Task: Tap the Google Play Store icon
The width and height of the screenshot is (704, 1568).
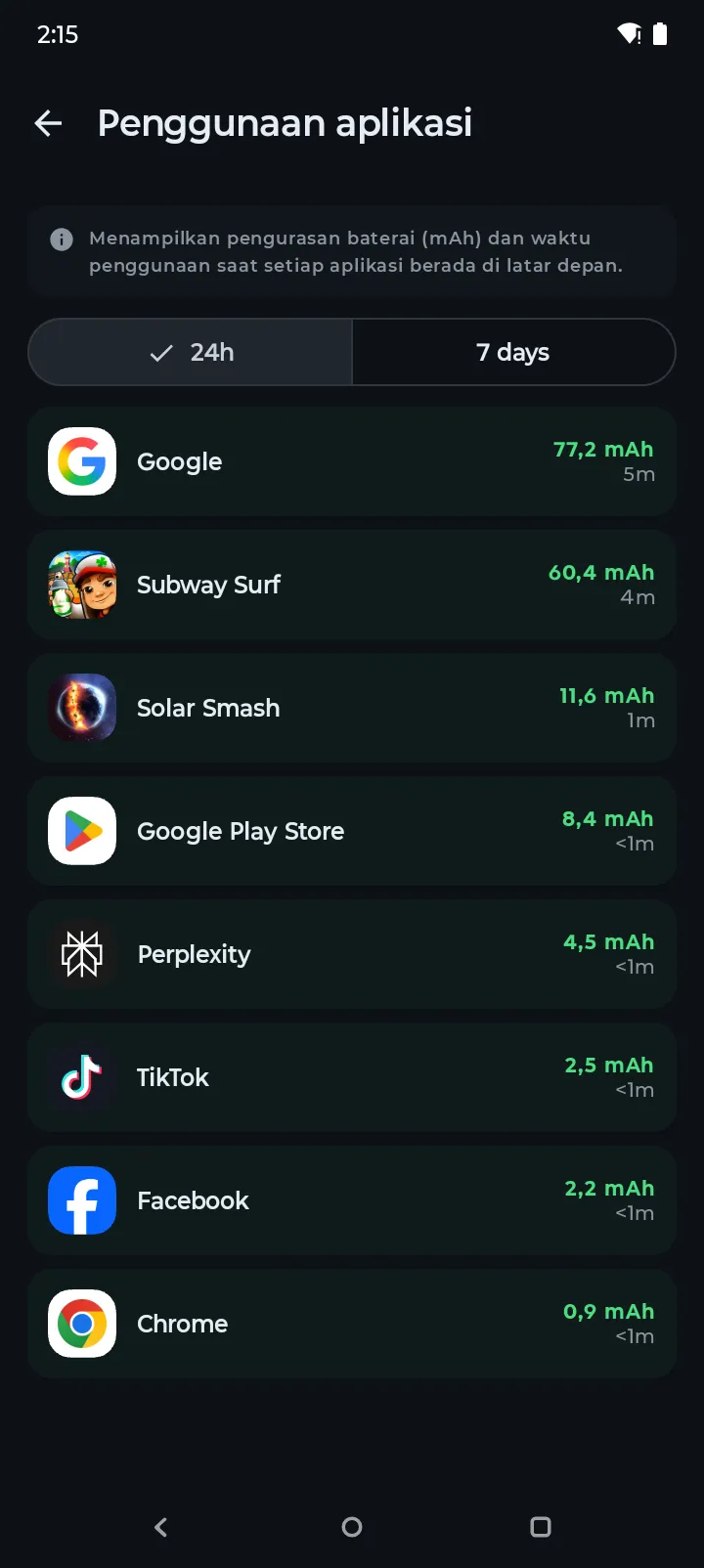Action: point(81,831)
